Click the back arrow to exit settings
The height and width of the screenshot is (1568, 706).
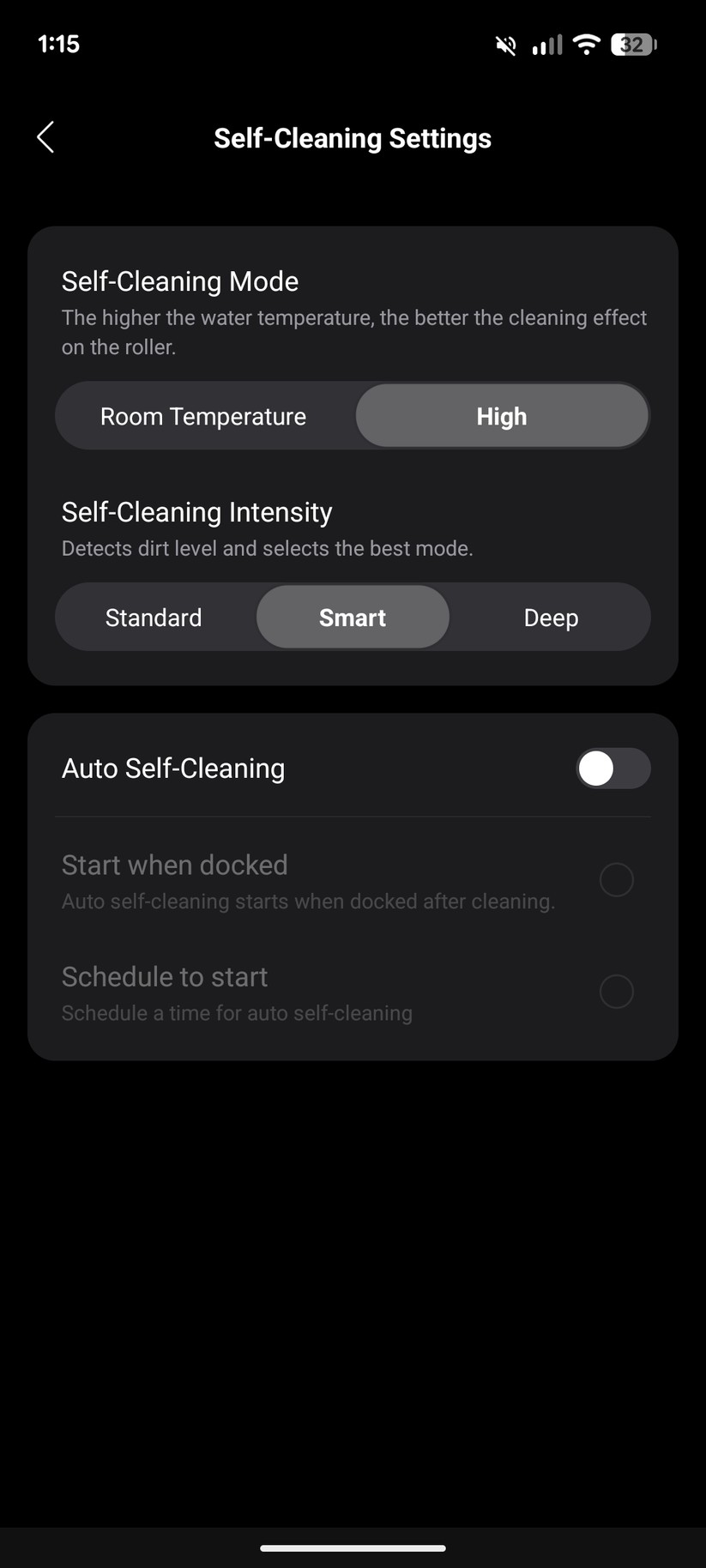[x=45, y=136]
